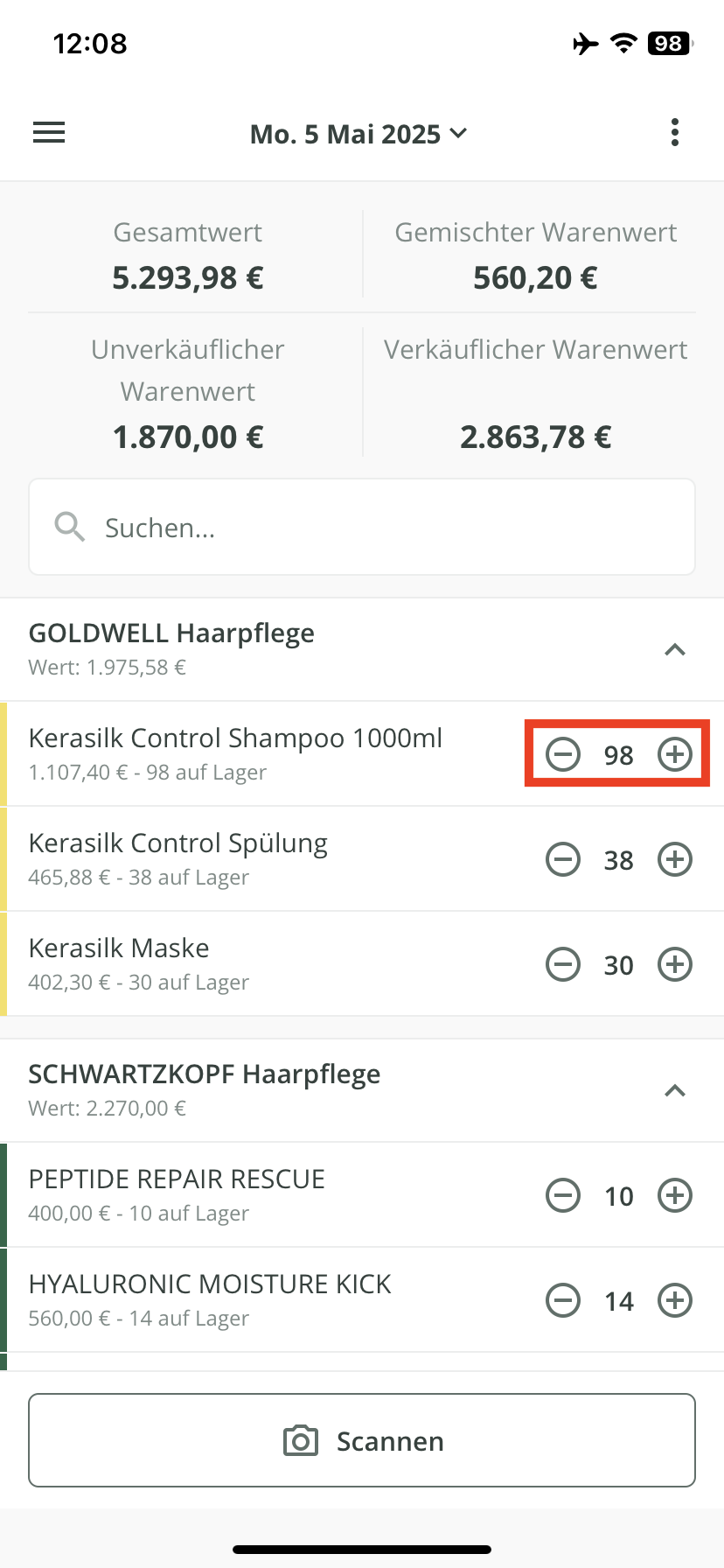
Task: Lower HYALURONIC MOISTURE KICK count
Action: (x=563, y=1300)
